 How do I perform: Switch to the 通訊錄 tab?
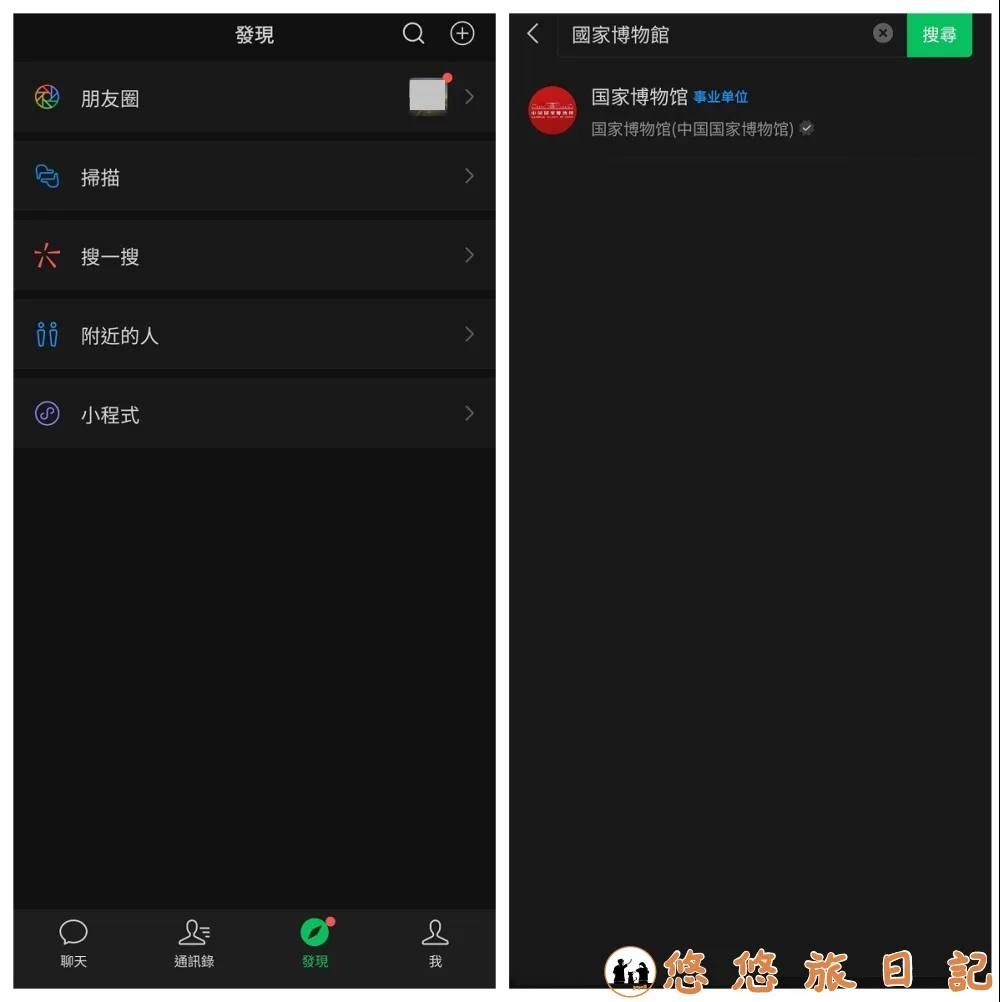pos(194,943)
